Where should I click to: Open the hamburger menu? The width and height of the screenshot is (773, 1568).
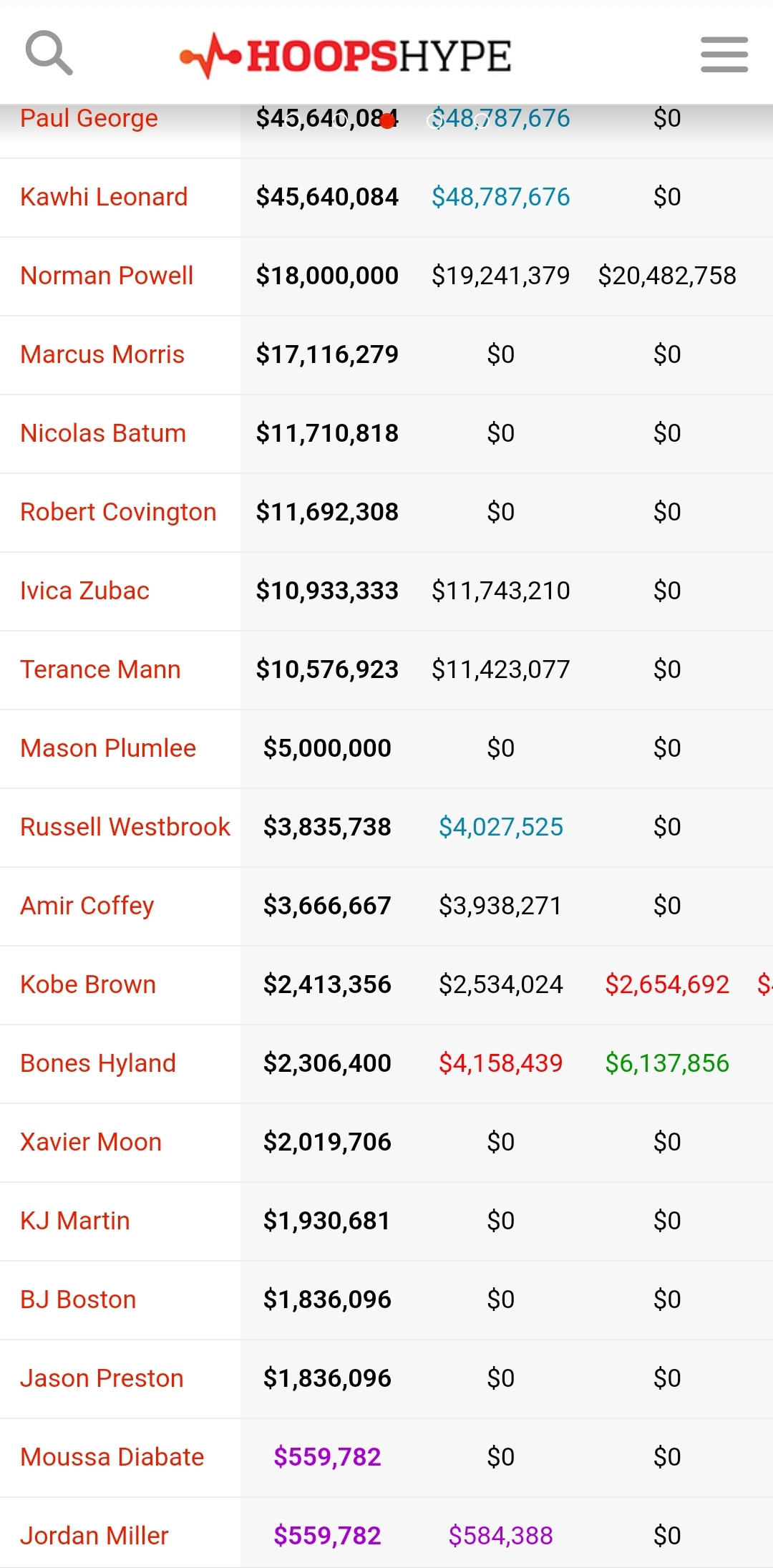coord(724,54)
